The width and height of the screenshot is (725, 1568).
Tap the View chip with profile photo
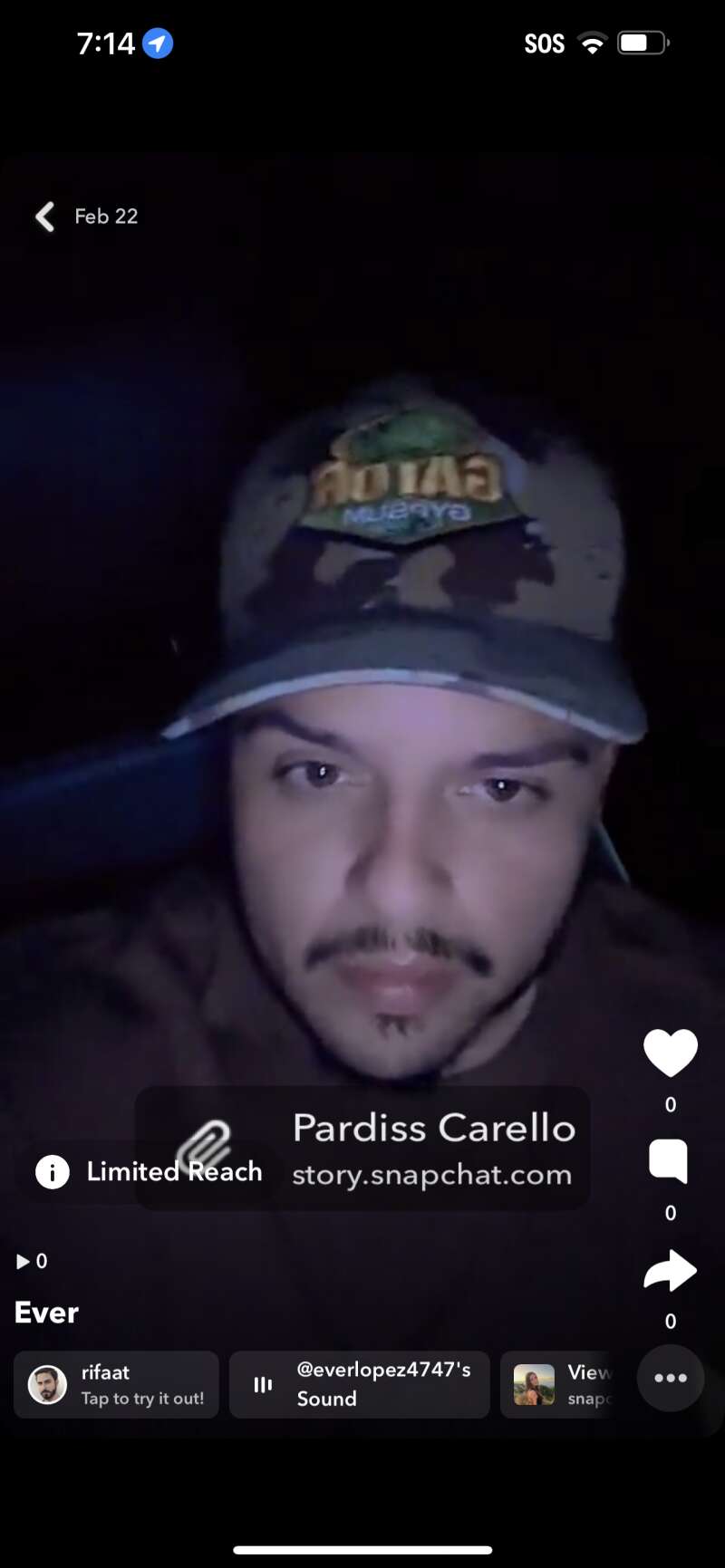(564, 1384)
